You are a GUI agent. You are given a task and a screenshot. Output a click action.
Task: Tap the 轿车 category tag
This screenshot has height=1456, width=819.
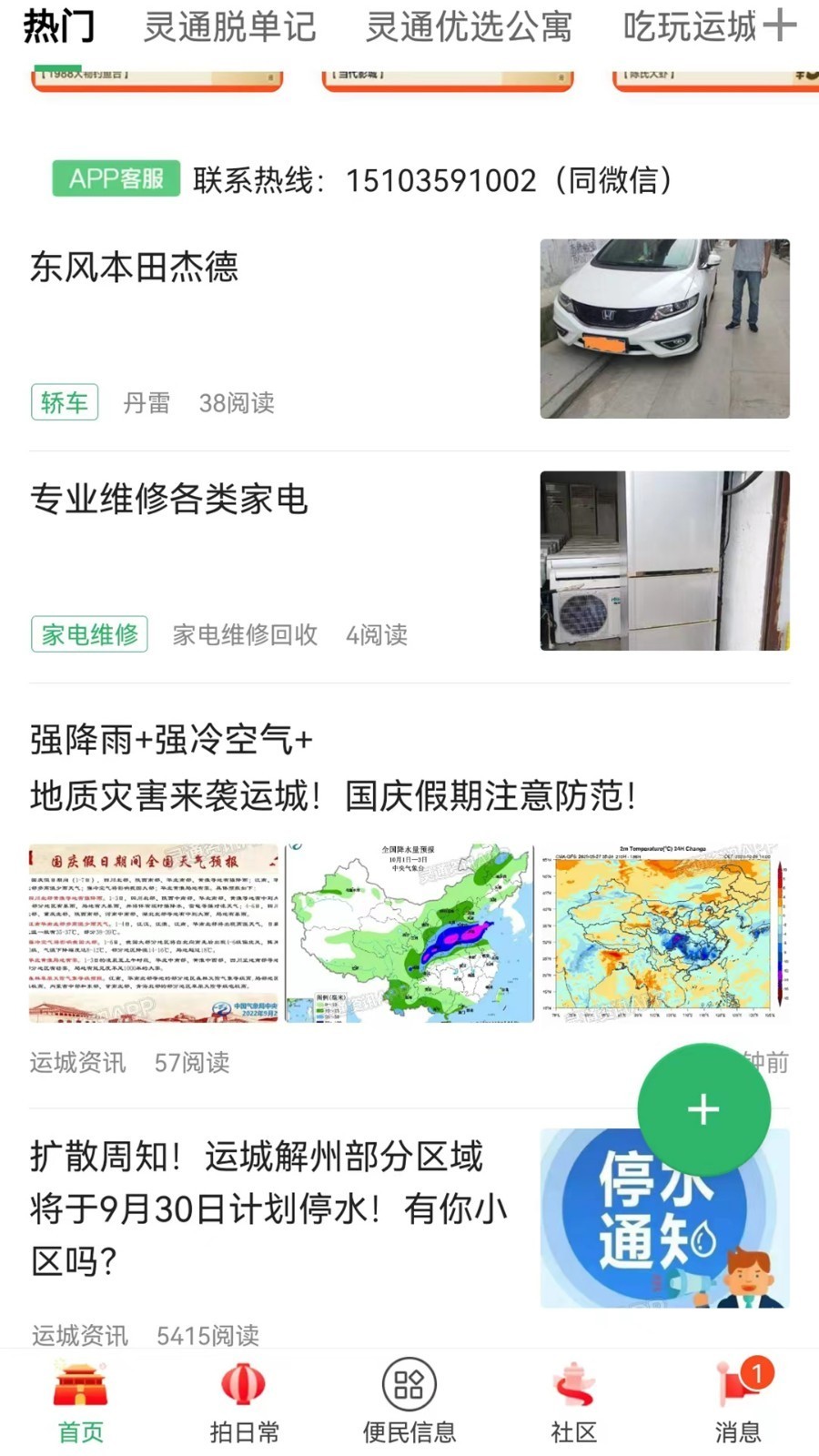(64, 403)
